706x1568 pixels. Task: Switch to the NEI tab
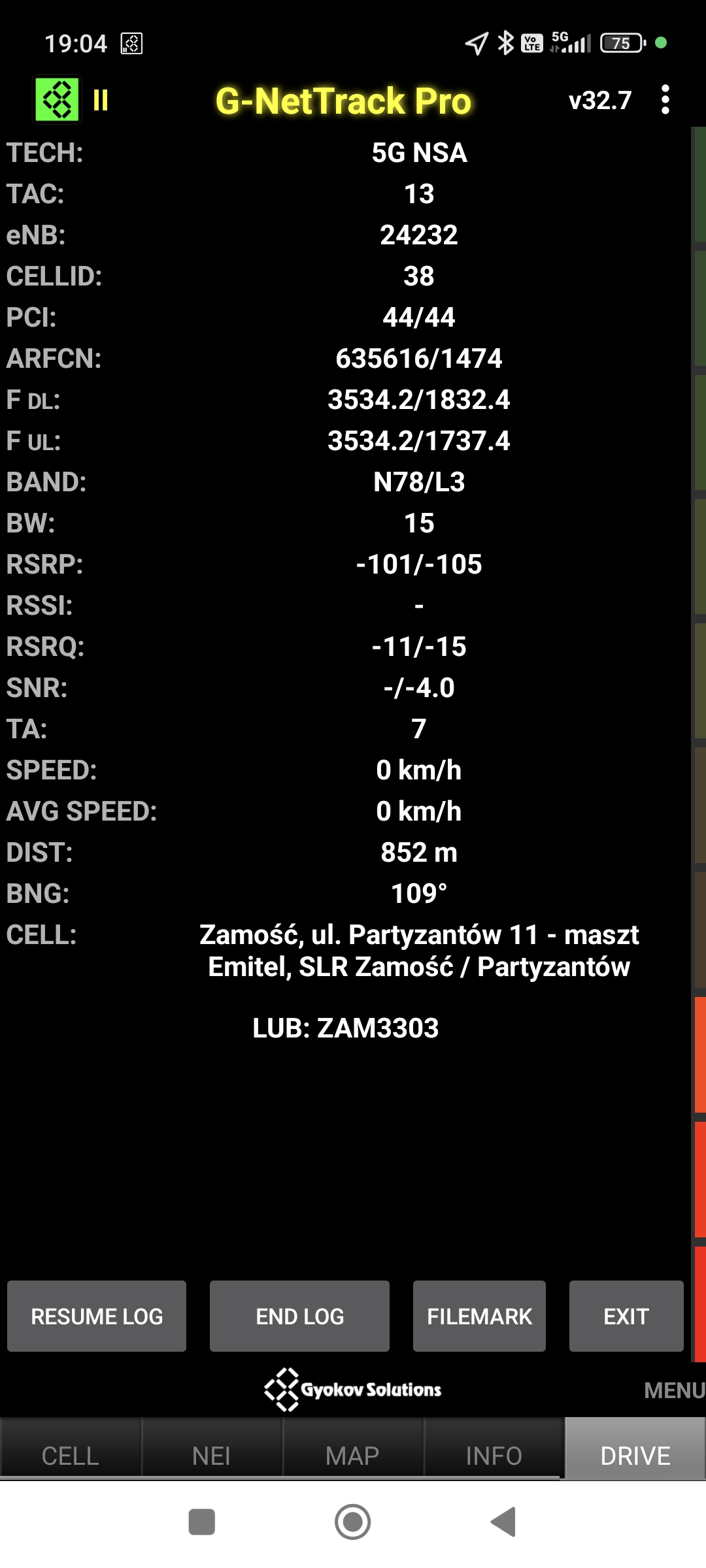211,1456
